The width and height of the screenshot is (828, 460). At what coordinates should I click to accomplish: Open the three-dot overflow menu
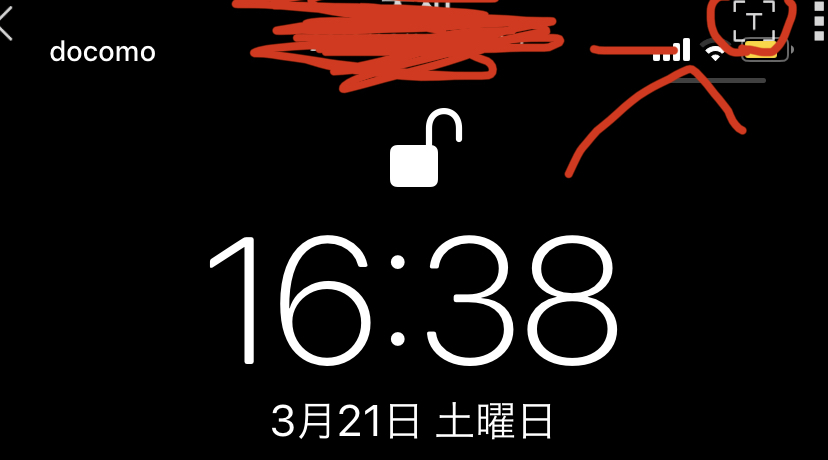coord(818,22)
